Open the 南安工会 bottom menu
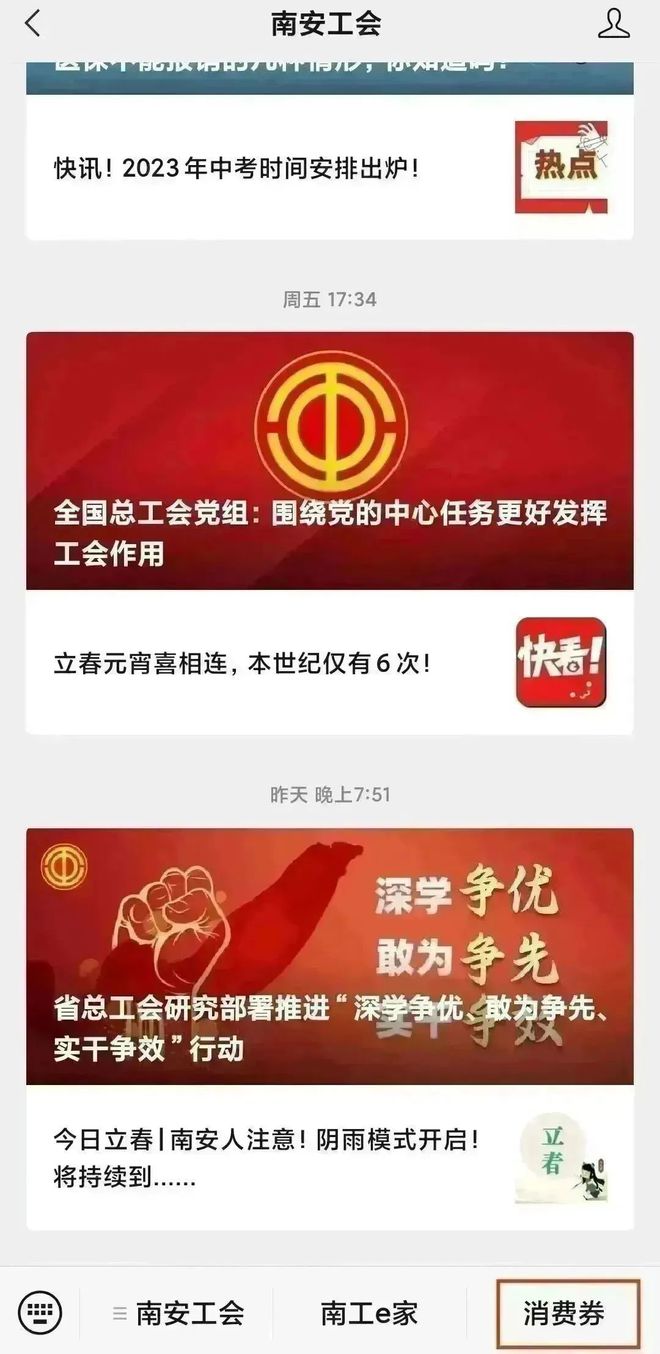The width and height of the screenshot is (660, 1354). coord(178,1313)
